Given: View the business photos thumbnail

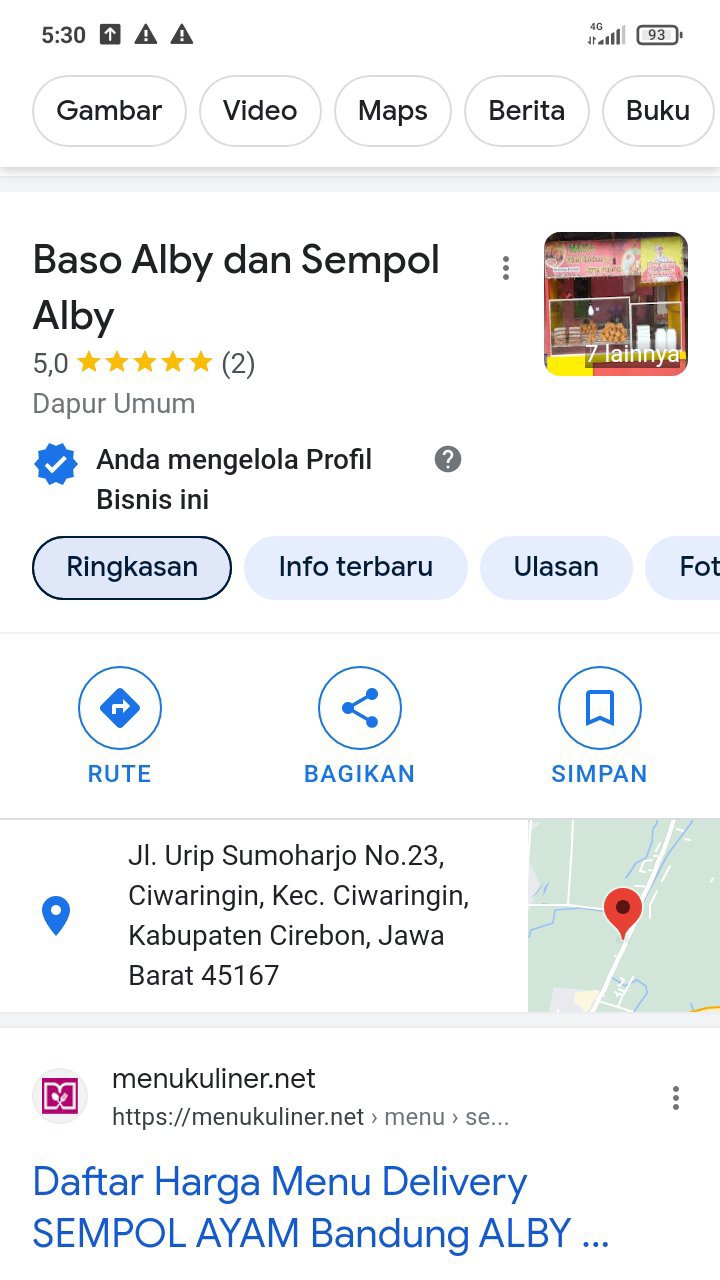Looking at the screenshot, I should (615, 304).
